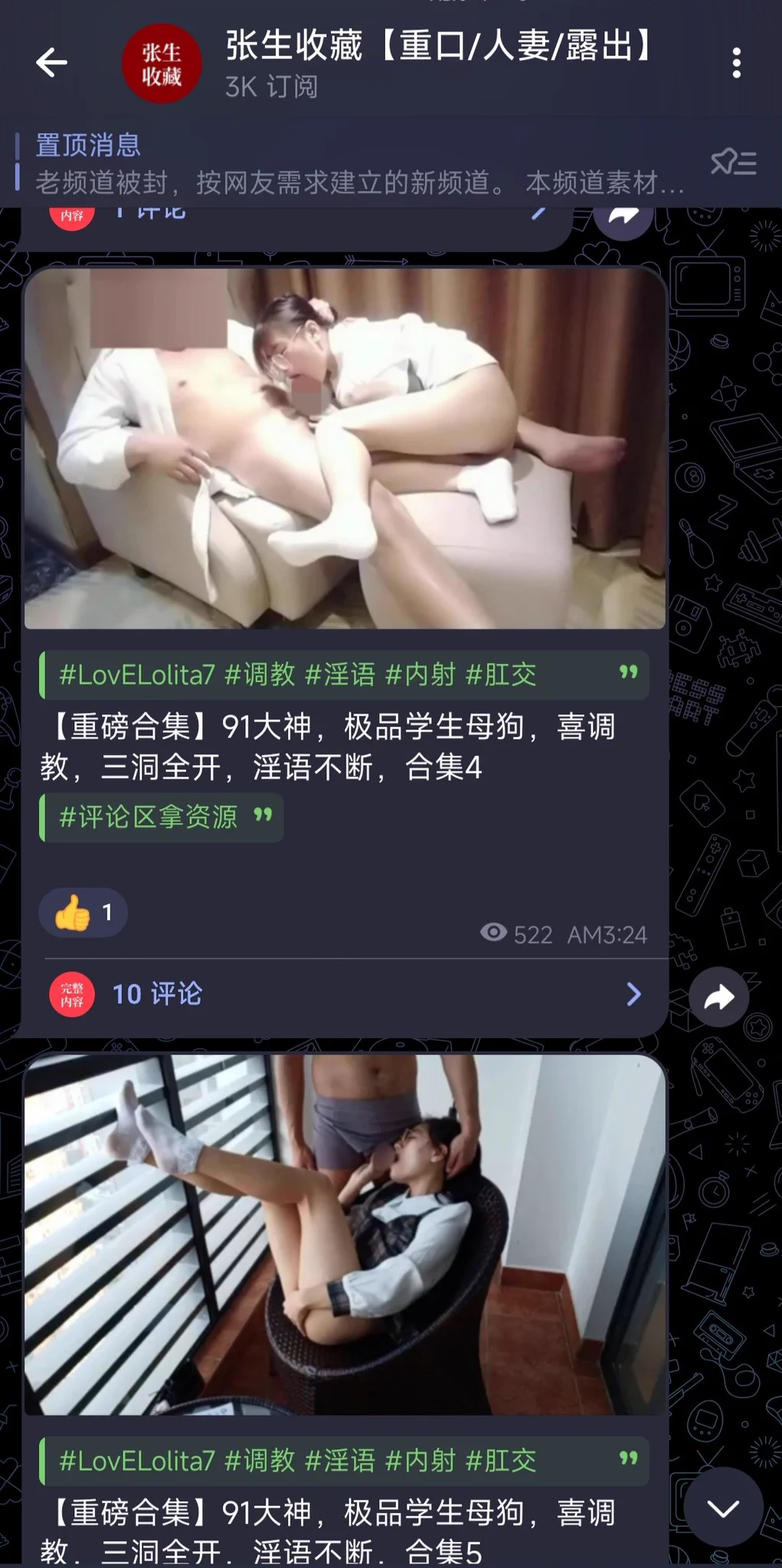Open the channel overflow menu
782x1568 pixels.
point(736,63)
